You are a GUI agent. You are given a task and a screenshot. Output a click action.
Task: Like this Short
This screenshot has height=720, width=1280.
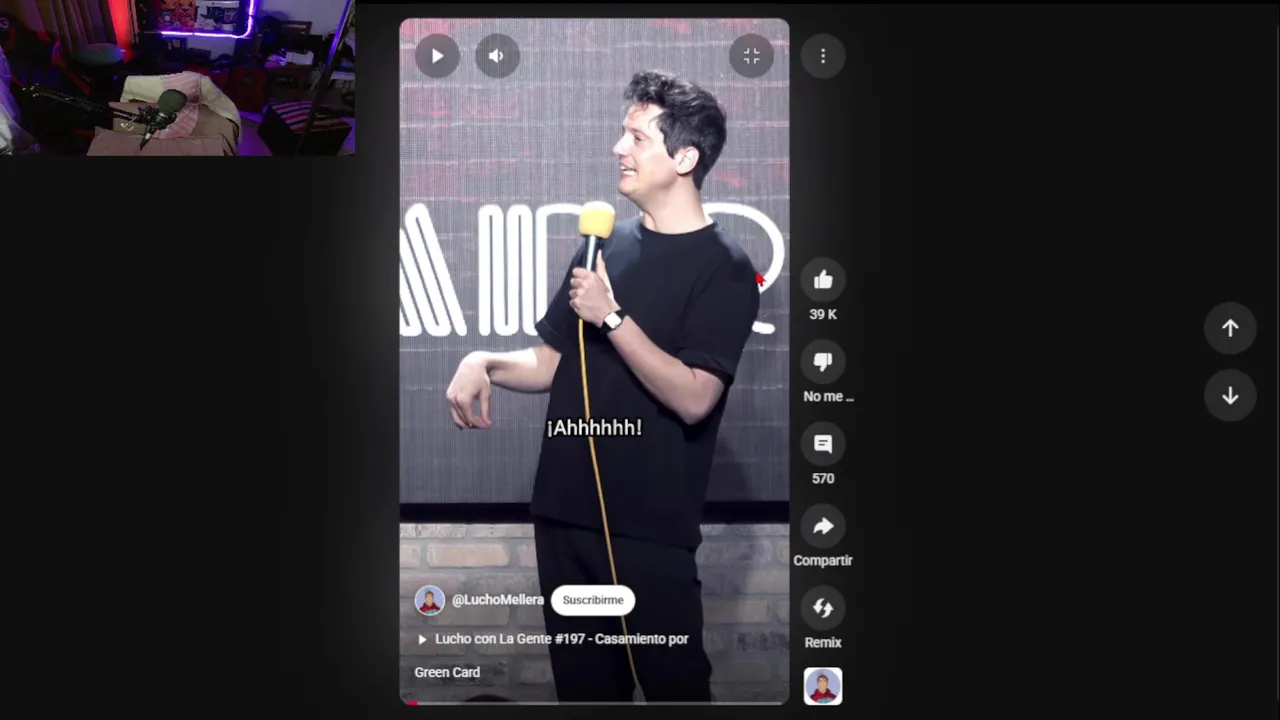(823, 281)
